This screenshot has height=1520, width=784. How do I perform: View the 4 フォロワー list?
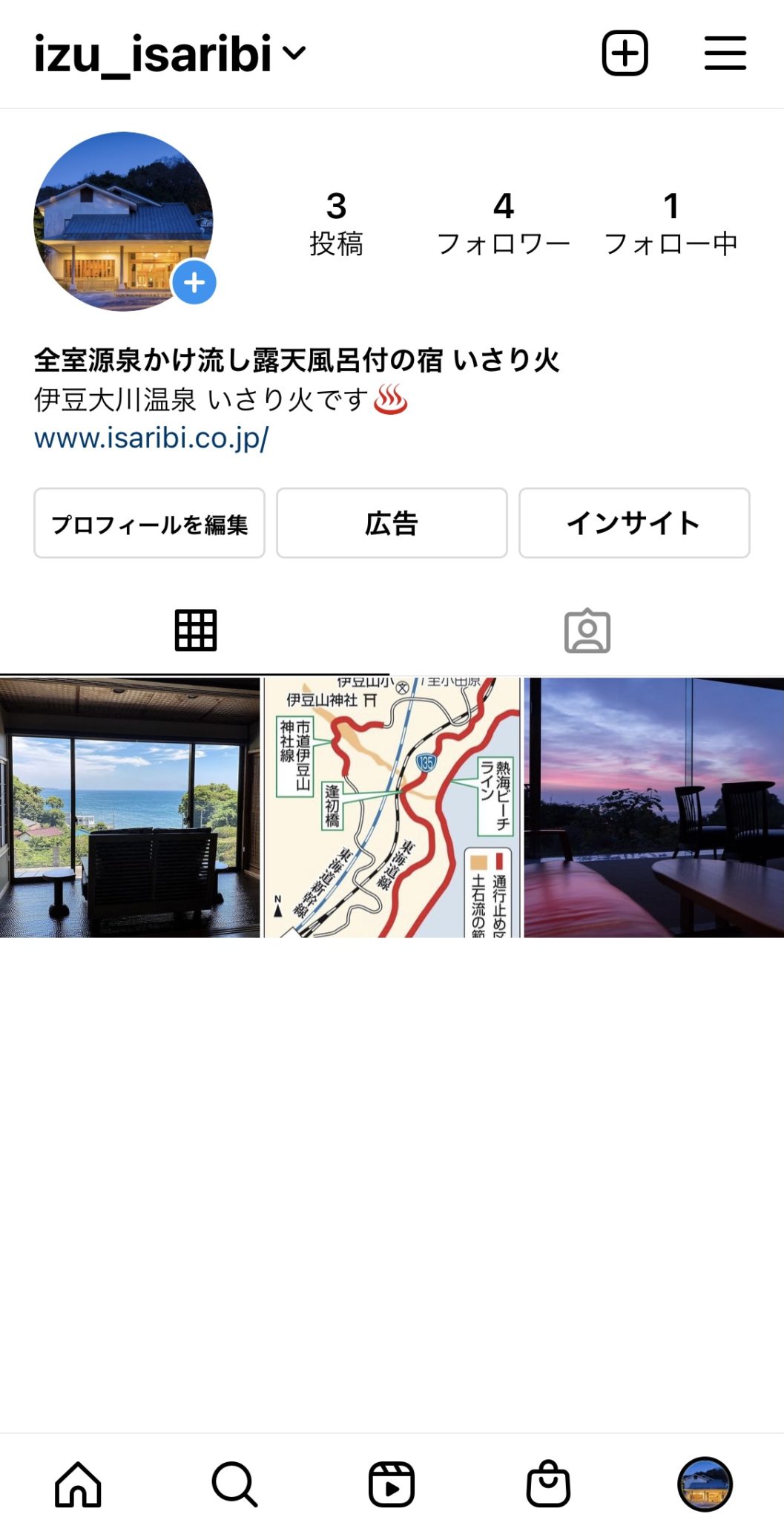[504, 223]
